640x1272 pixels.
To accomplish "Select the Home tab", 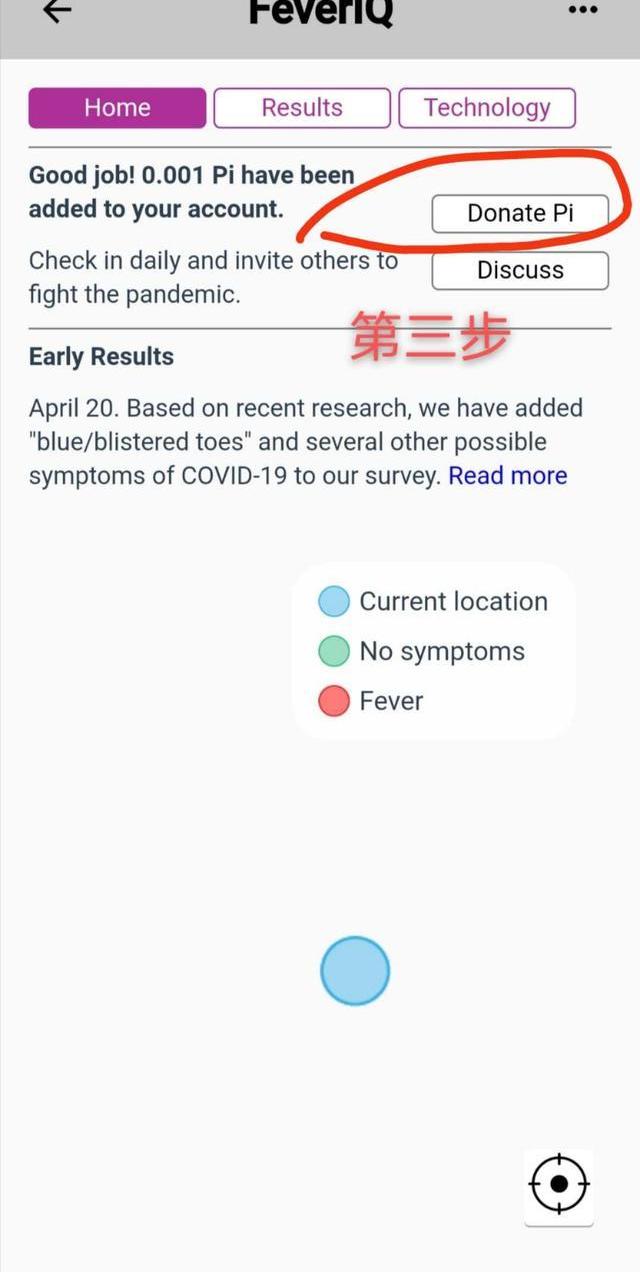I will (117, 108).
